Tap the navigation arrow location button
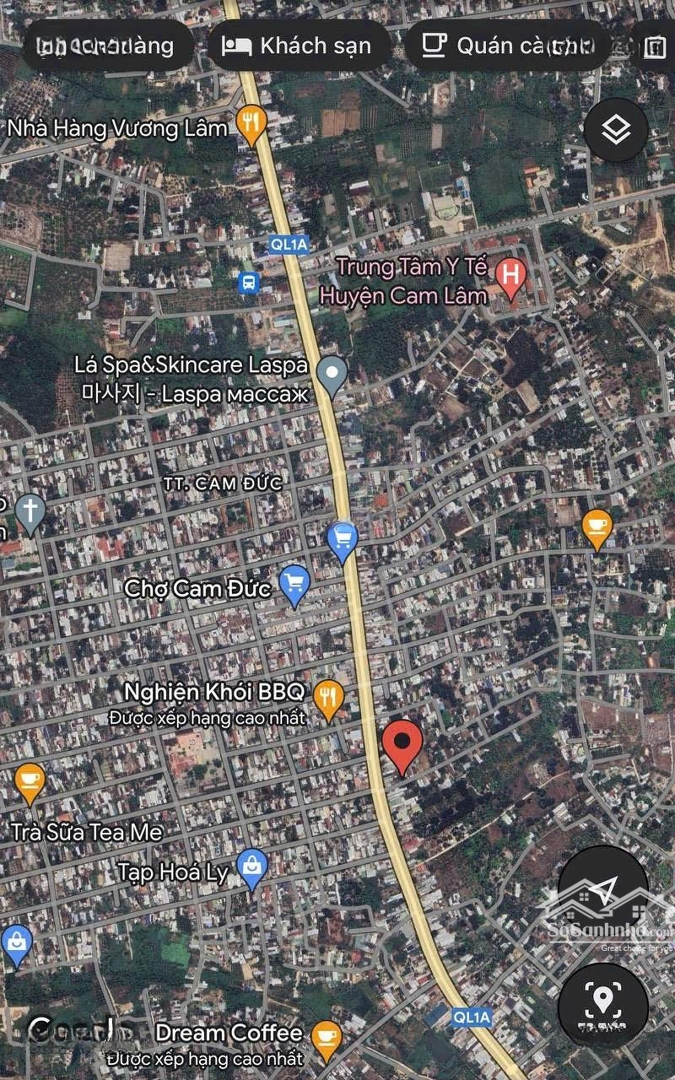The width and height of the screenshot is (675, 1080). pyautogui.click(x=602, y=892)
